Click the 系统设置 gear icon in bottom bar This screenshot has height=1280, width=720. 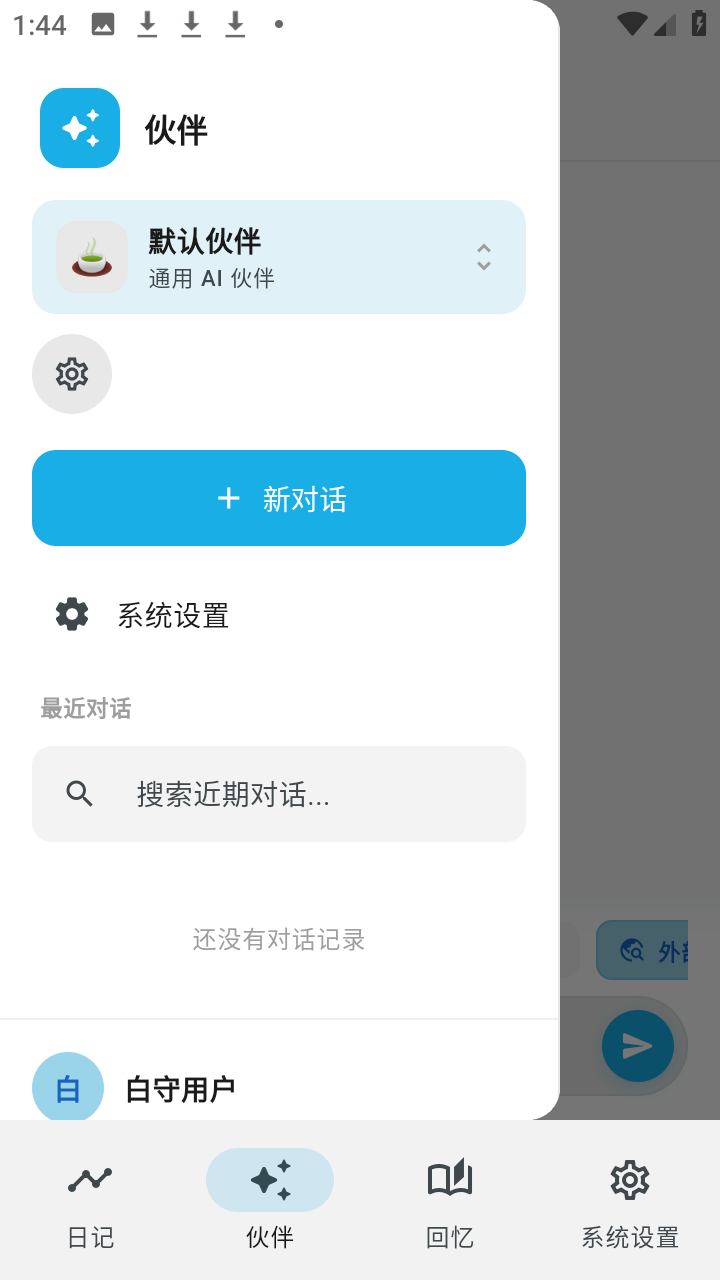point(629,1180)
